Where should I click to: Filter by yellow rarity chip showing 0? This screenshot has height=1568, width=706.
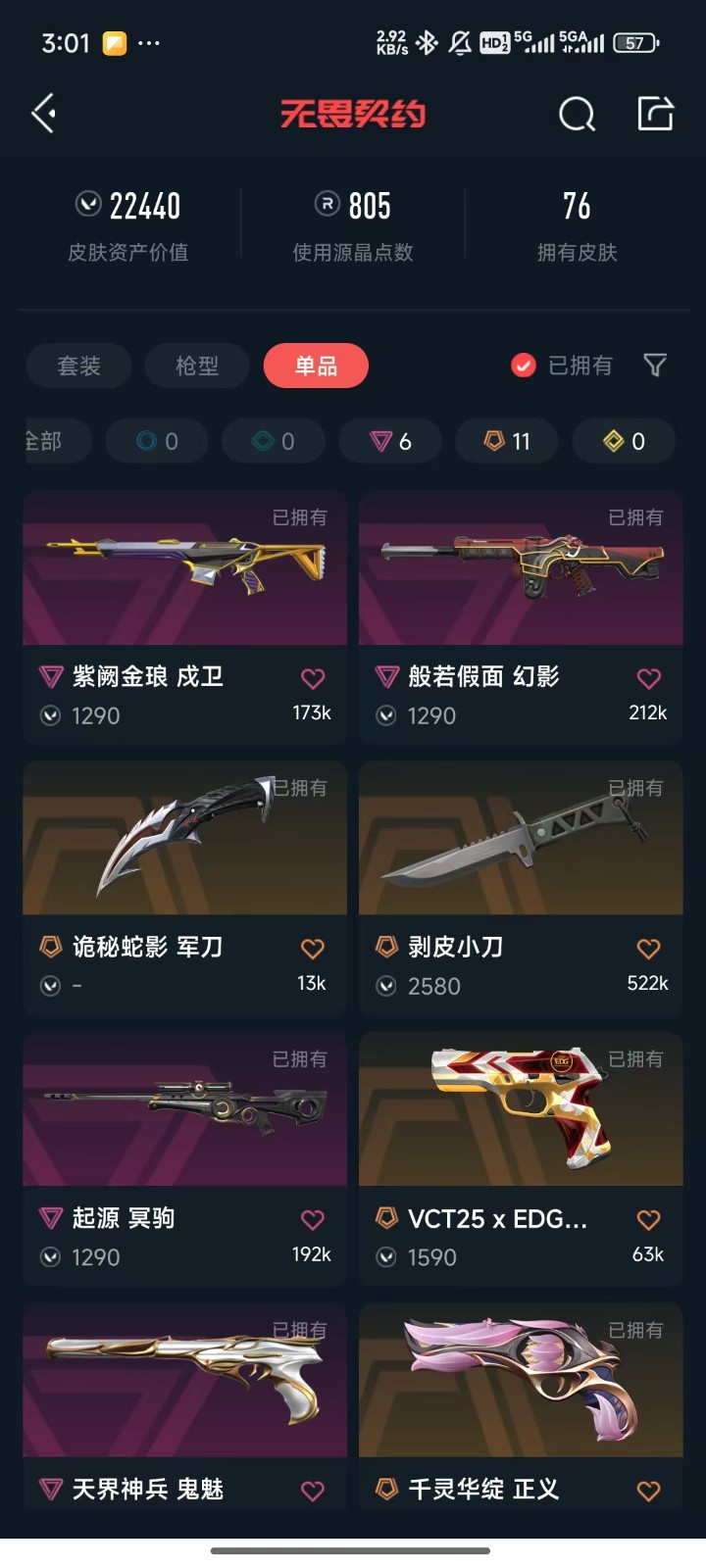[624, 441]
